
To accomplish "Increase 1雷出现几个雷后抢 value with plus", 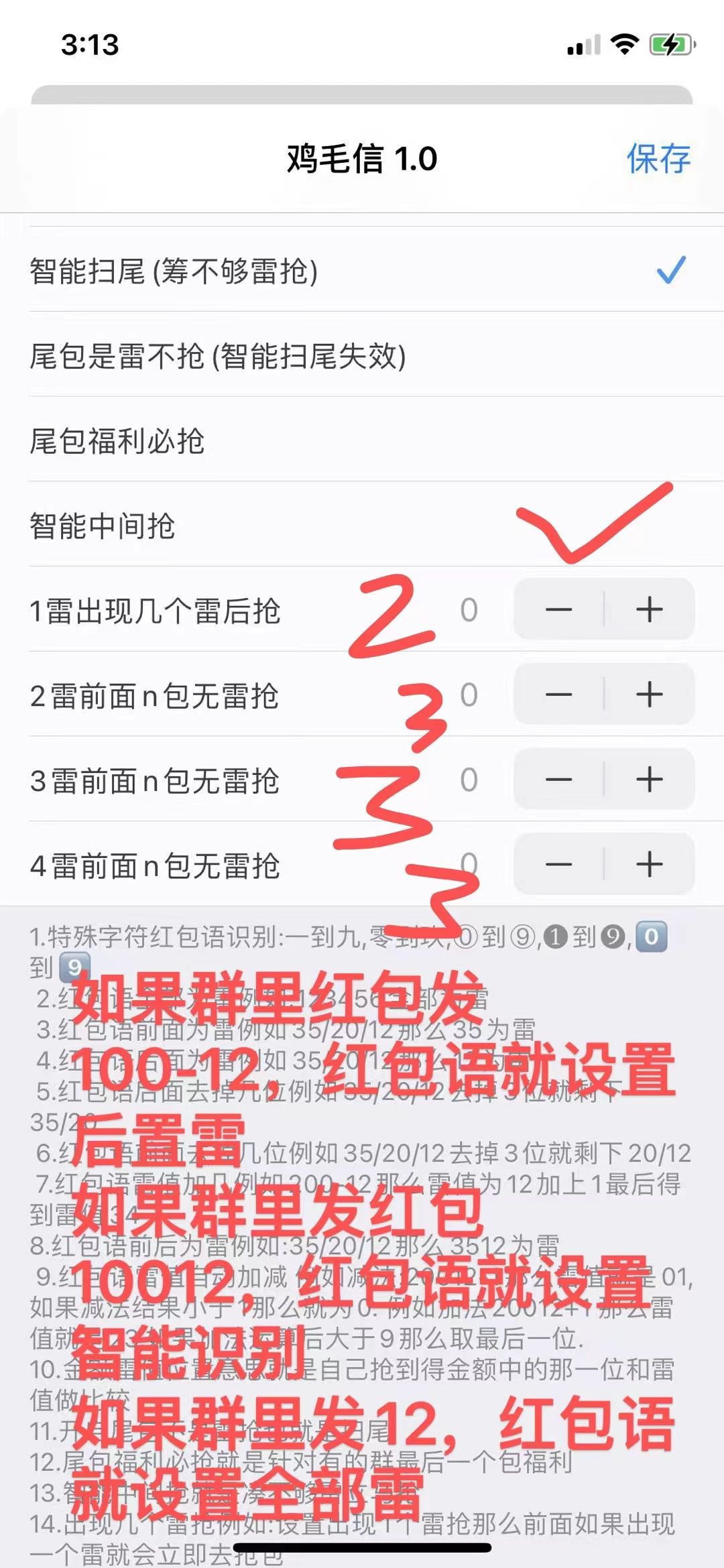I will click(649, 609).
